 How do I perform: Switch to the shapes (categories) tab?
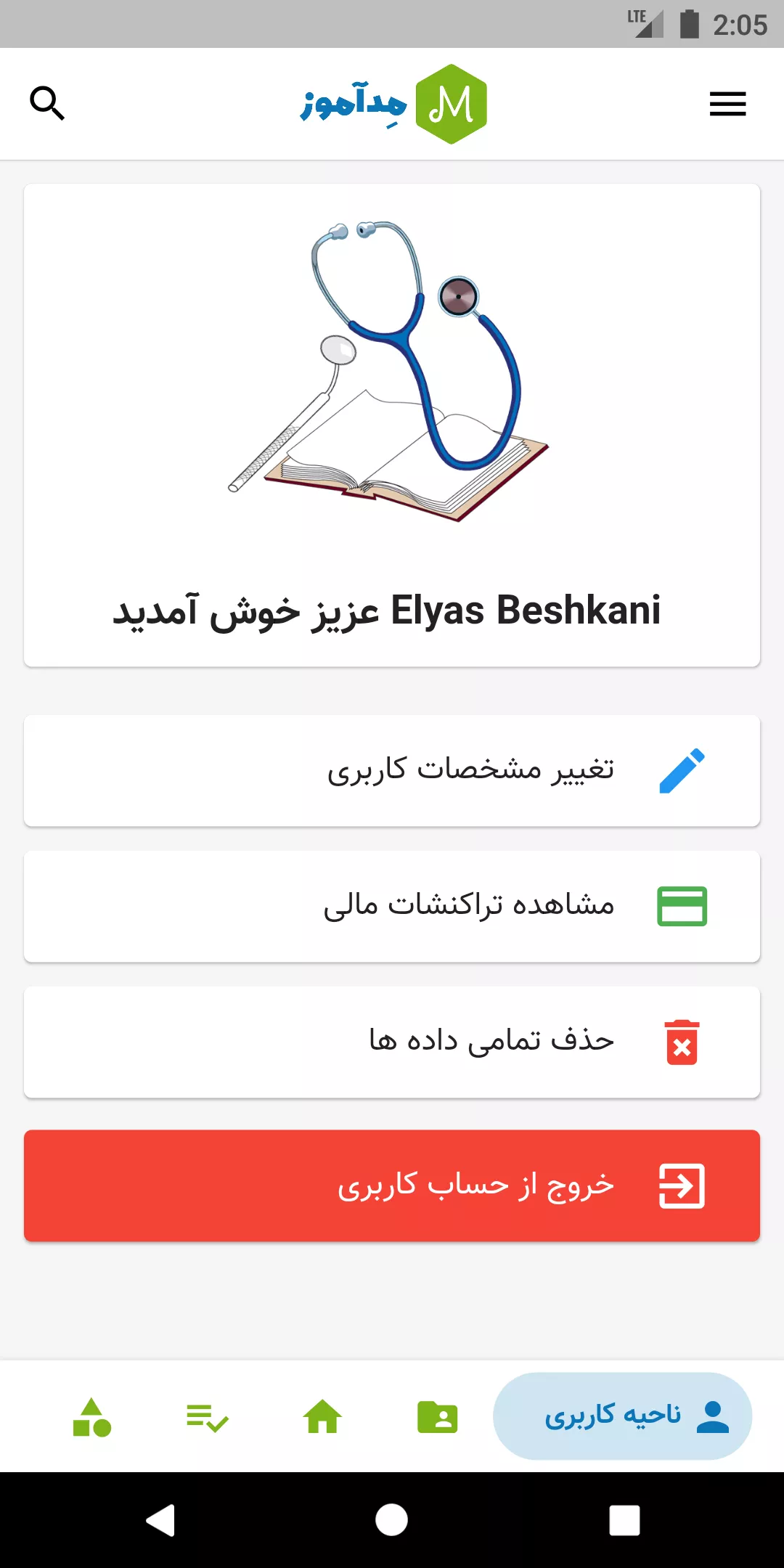(92, 1417)
